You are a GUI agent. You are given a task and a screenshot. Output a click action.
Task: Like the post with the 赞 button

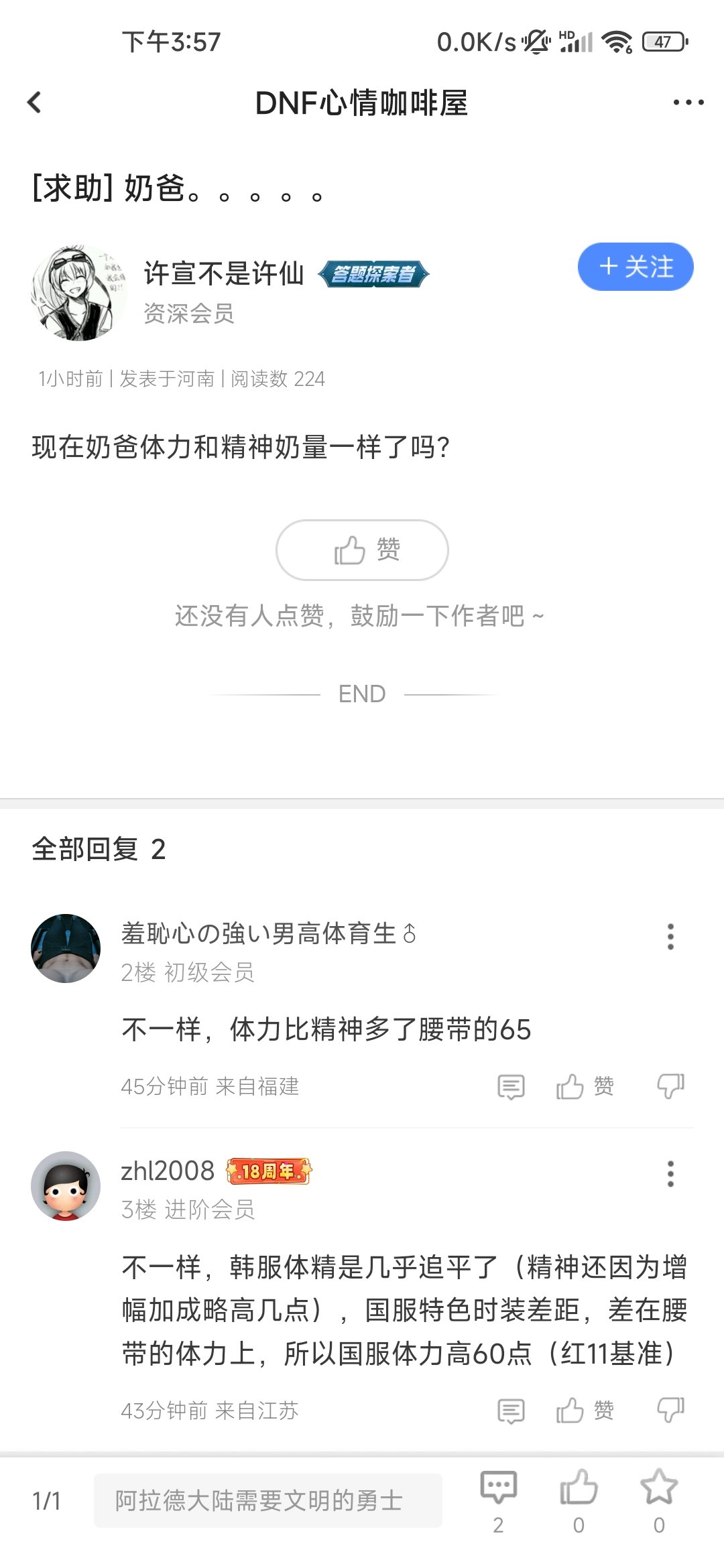pos(361,550)
